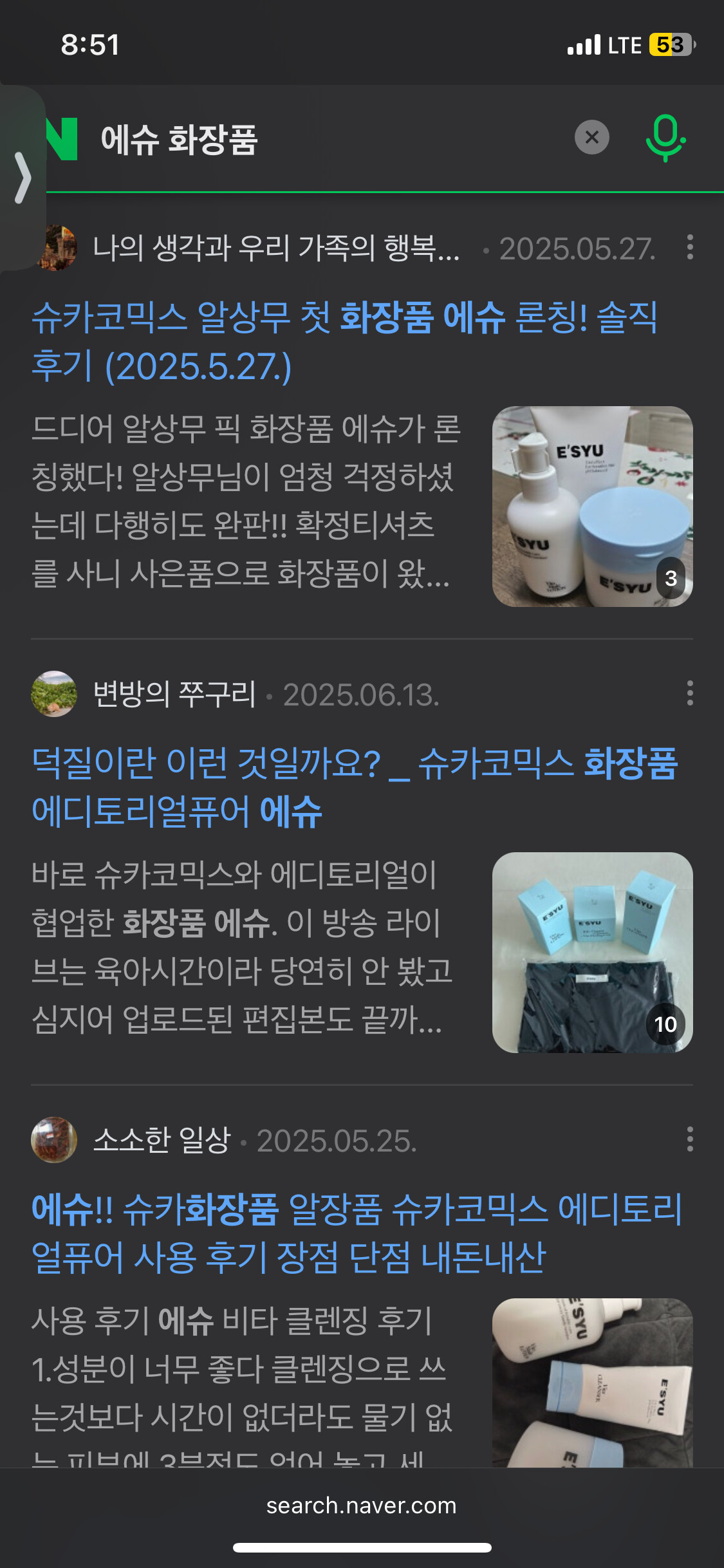Visit the 변방의 쭈구리 blog
Viewport: 724px width, 1568px height.
[174, 695]
